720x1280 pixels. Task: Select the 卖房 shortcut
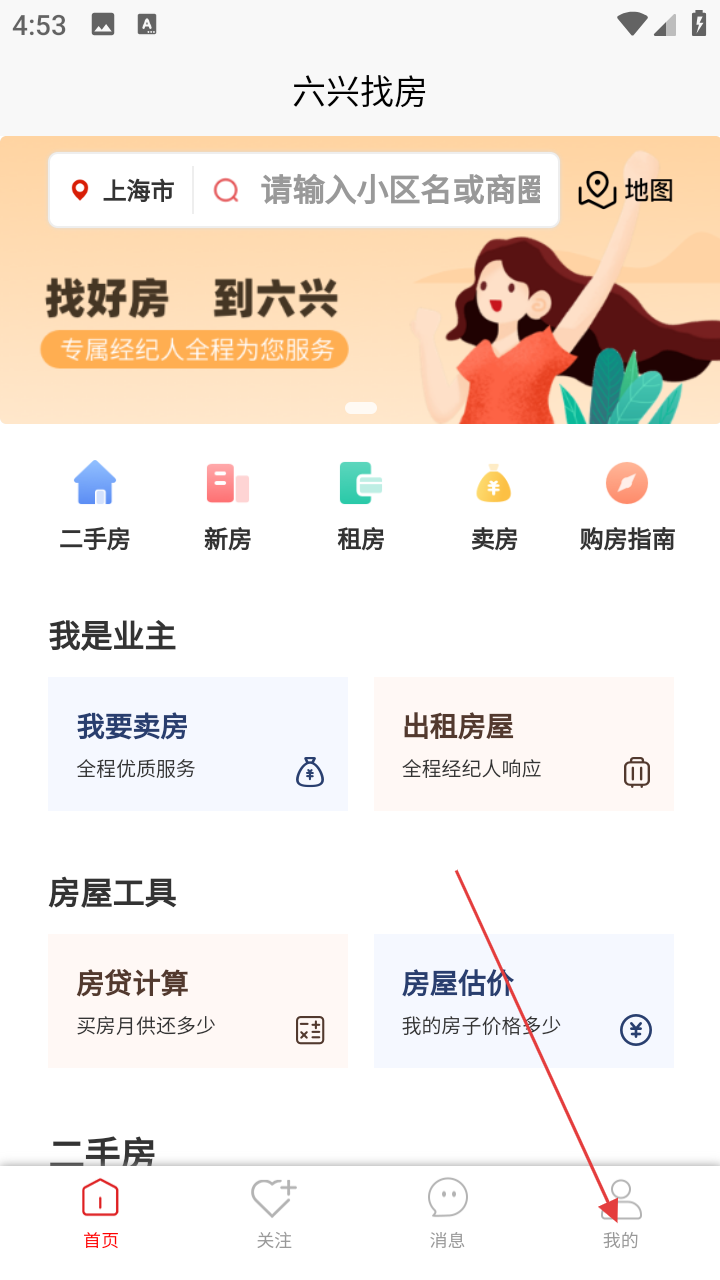[x=494, y=506]
